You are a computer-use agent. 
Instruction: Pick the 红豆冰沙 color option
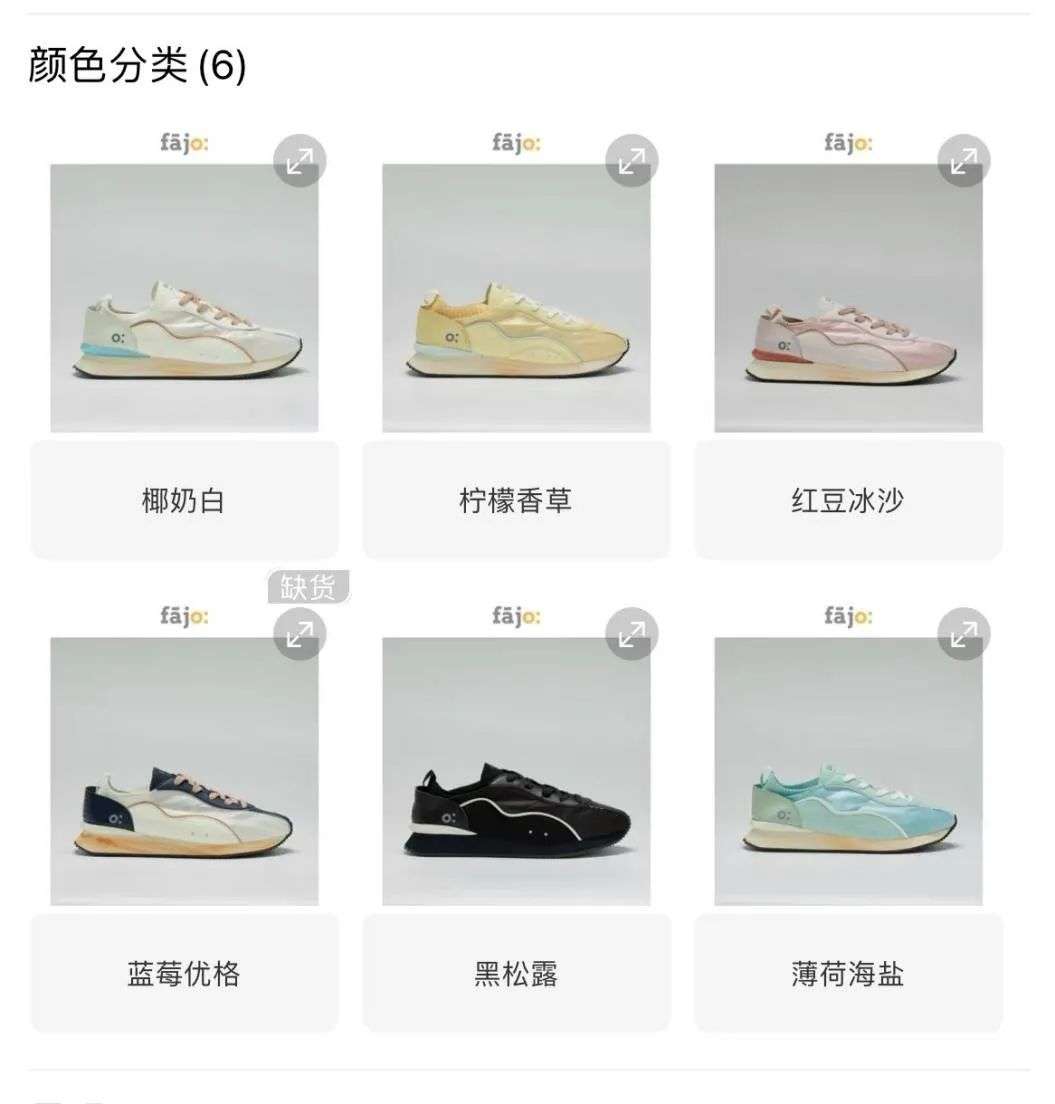point(848,499)
